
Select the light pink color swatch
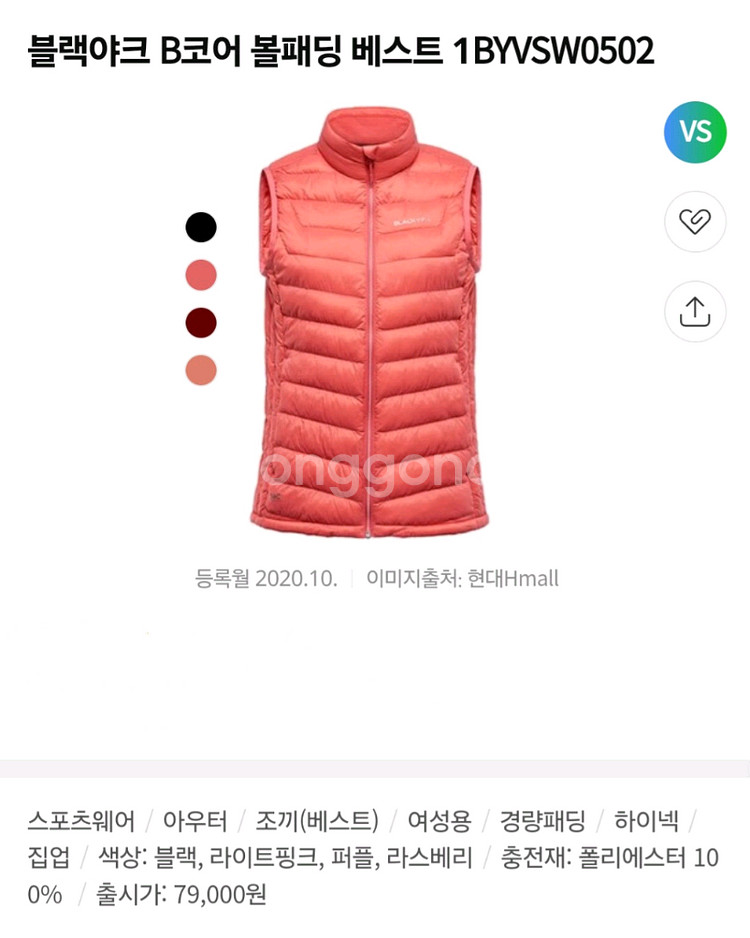click(201, 275)
